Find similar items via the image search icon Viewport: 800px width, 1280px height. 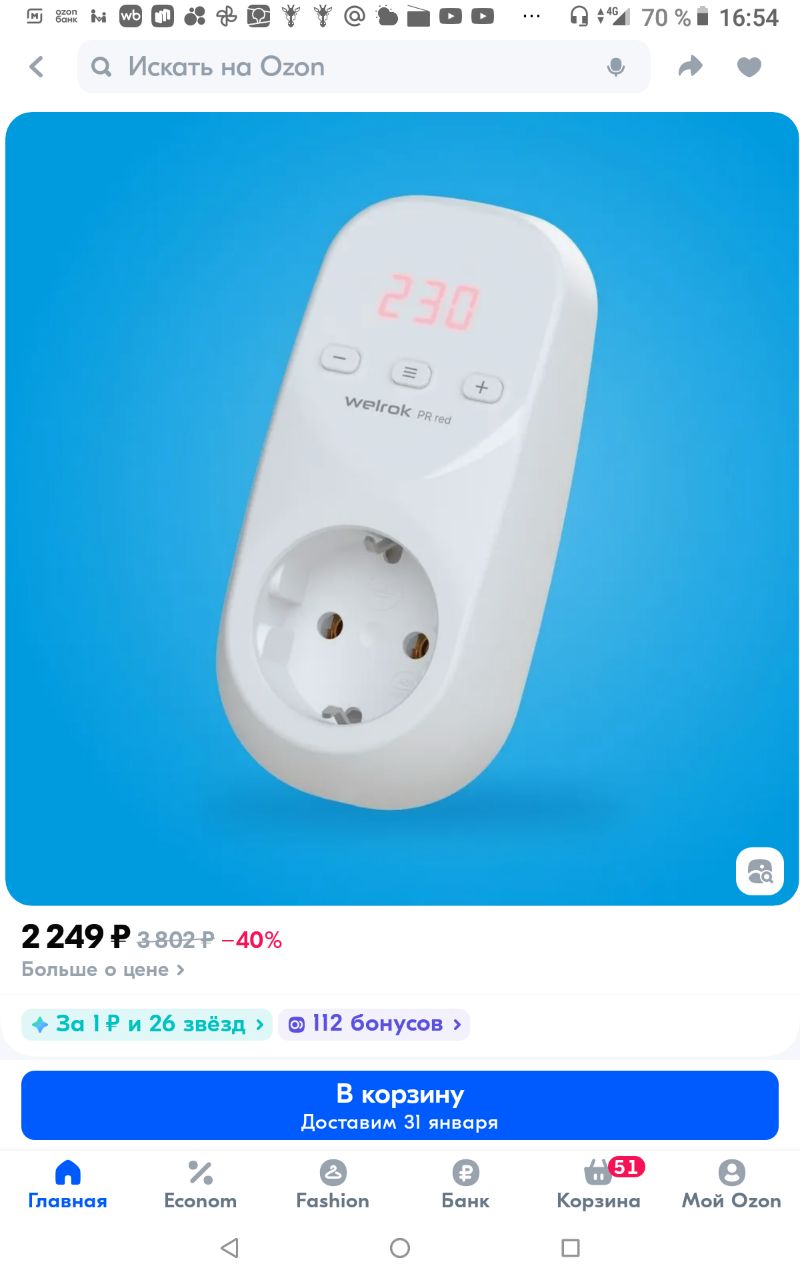760,871
